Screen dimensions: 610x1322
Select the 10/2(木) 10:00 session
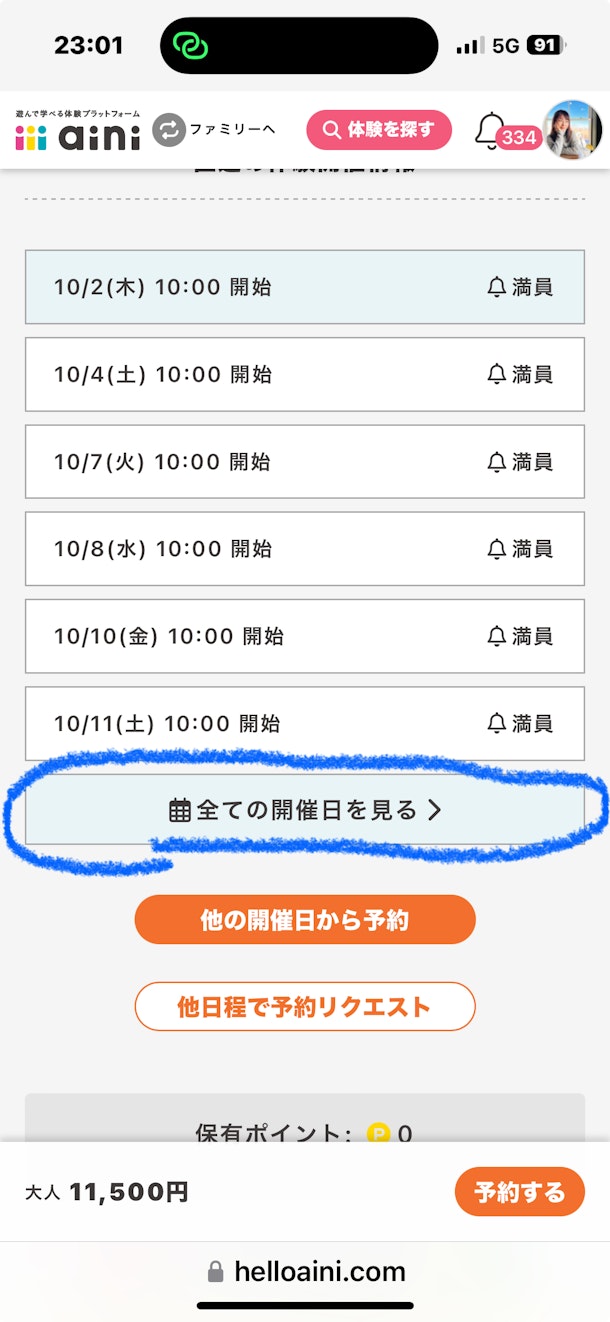[304, 287]
